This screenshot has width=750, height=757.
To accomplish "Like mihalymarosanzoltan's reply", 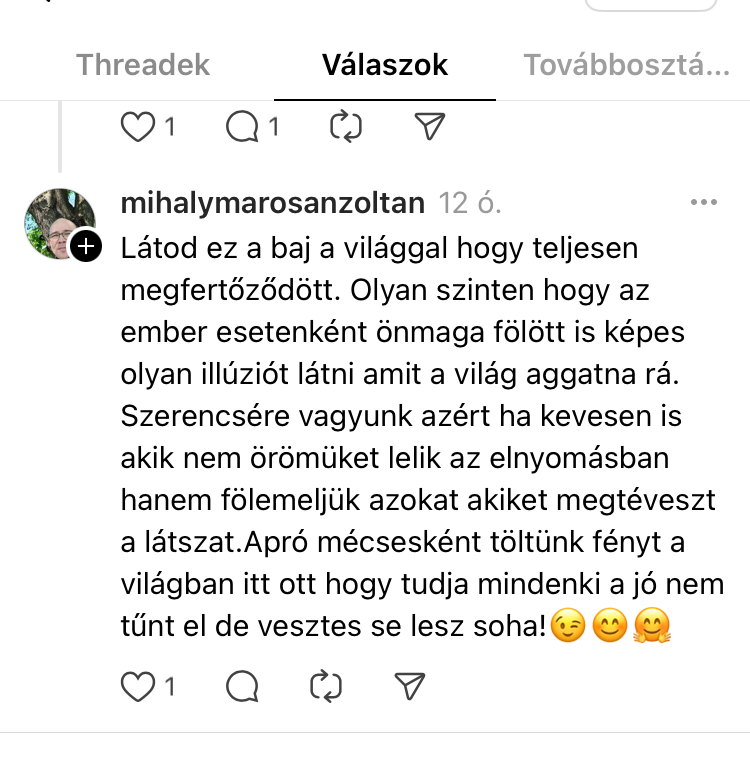I will click(x=138, y=686).
